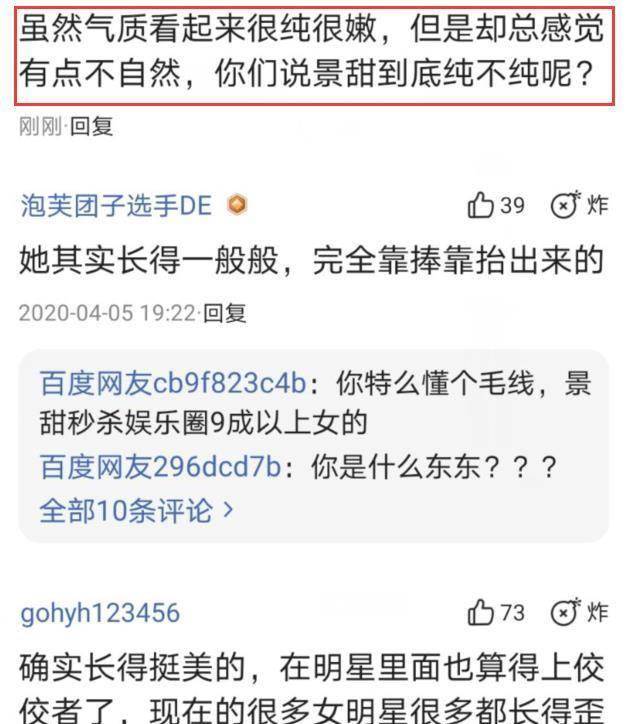Tap 炸 on gohyh123456's comment
Viewport: 633px width, 724px height.
pyautogui.click(x=580, y=612)
